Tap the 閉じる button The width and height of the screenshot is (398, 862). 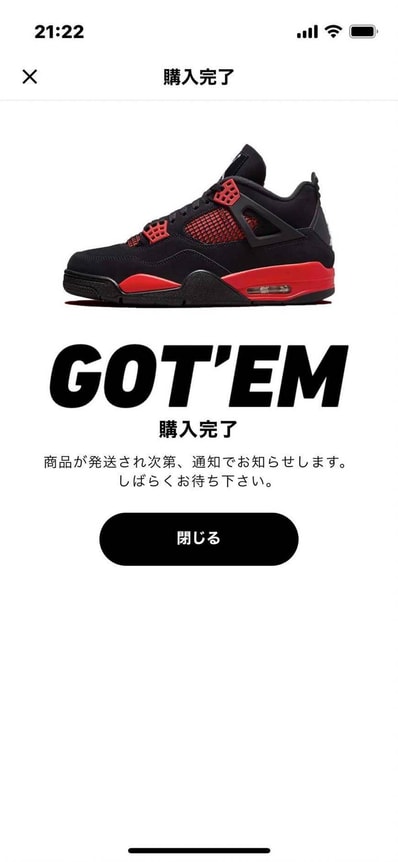click(199, 539)
